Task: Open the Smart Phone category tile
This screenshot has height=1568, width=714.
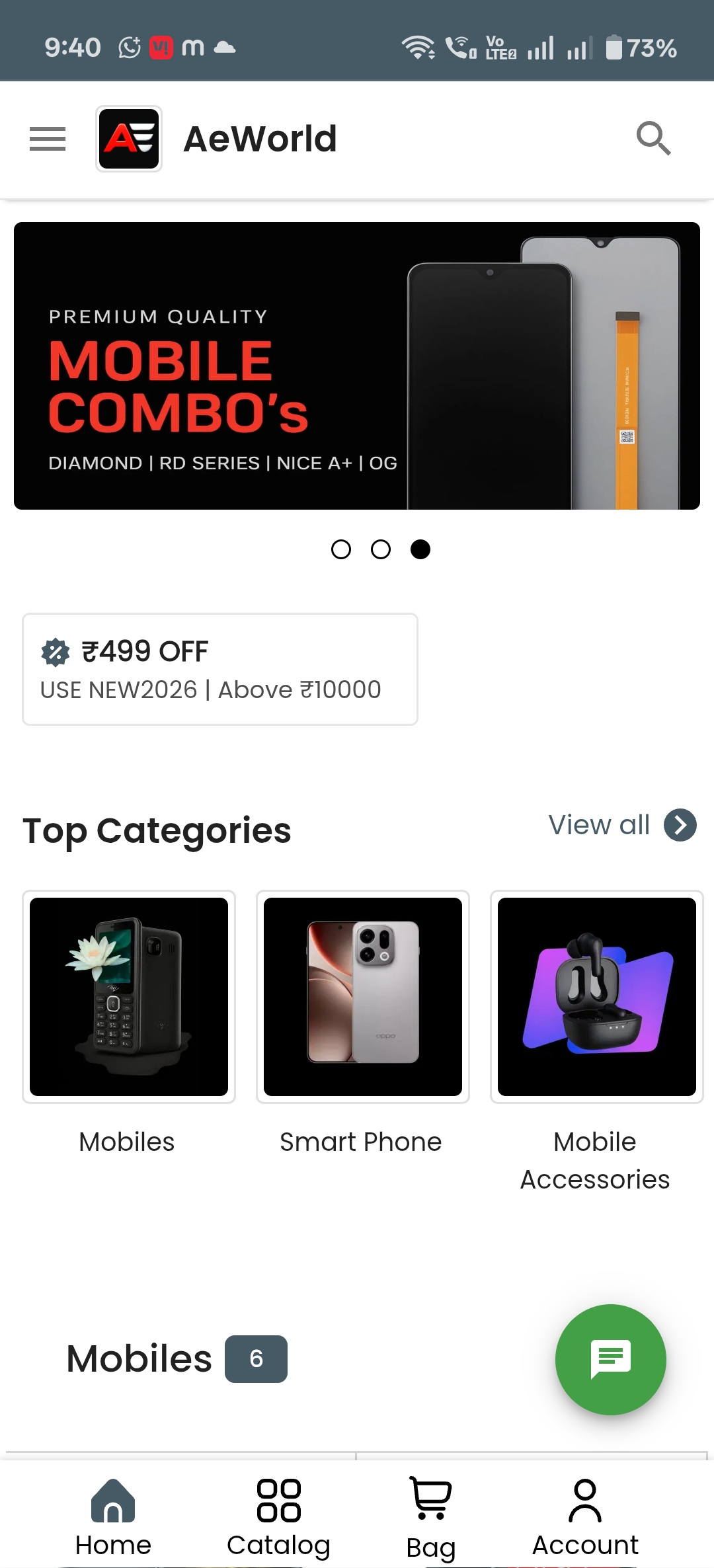Action: tap(363, 997)
